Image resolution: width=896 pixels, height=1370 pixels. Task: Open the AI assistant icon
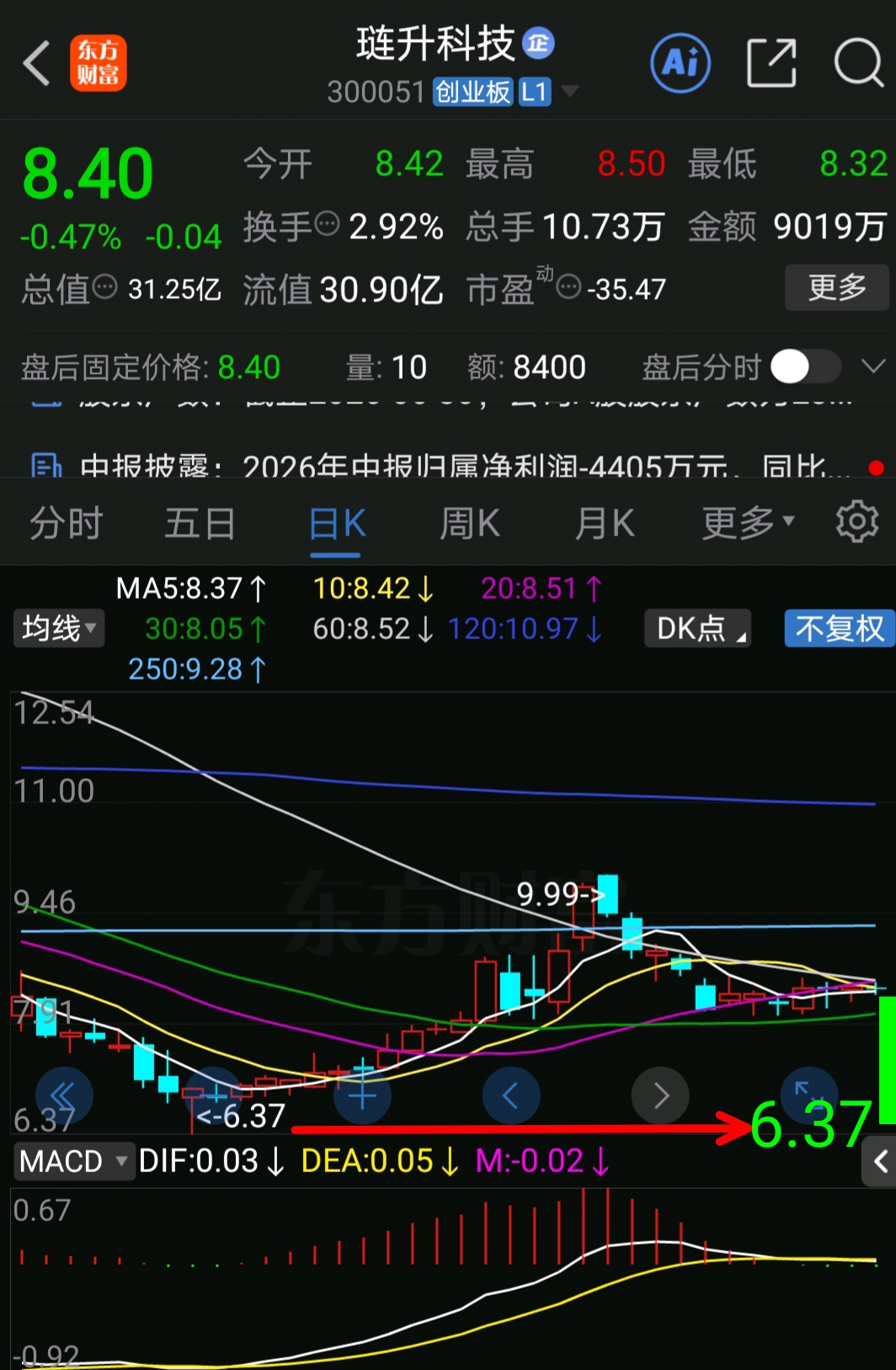680,63
